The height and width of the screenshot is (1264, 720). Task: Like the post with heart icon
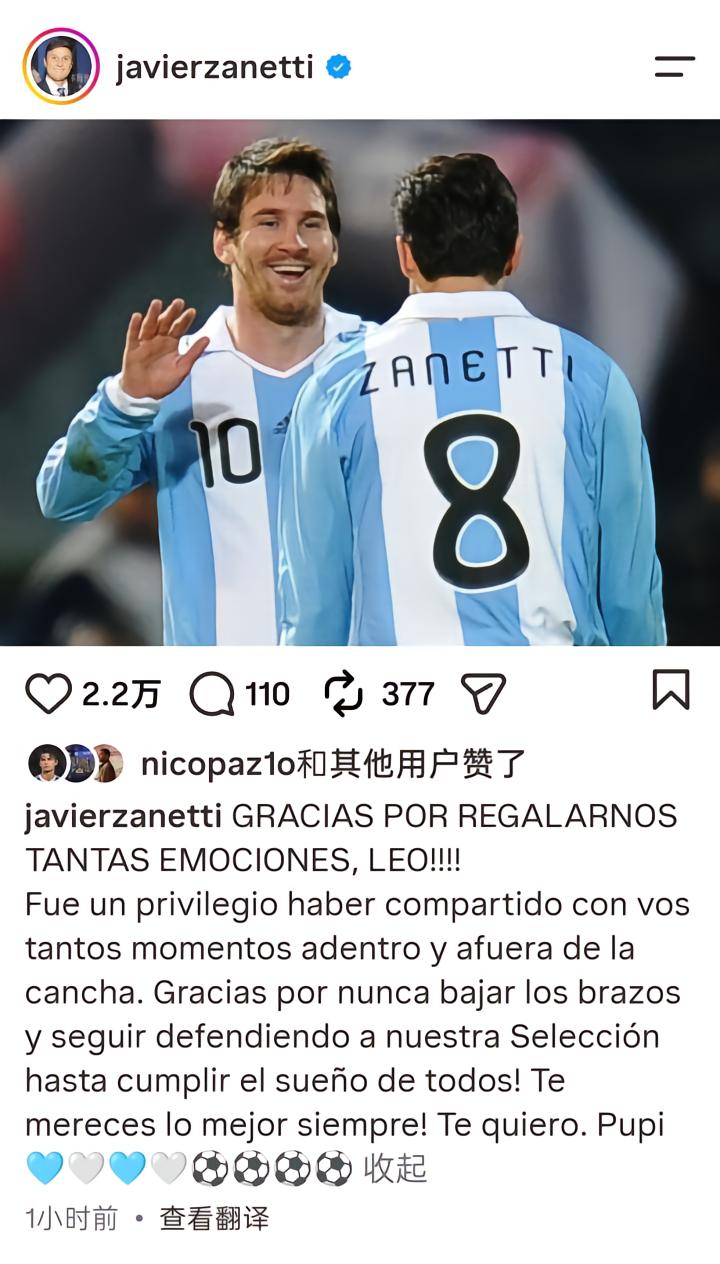[48, 694]
